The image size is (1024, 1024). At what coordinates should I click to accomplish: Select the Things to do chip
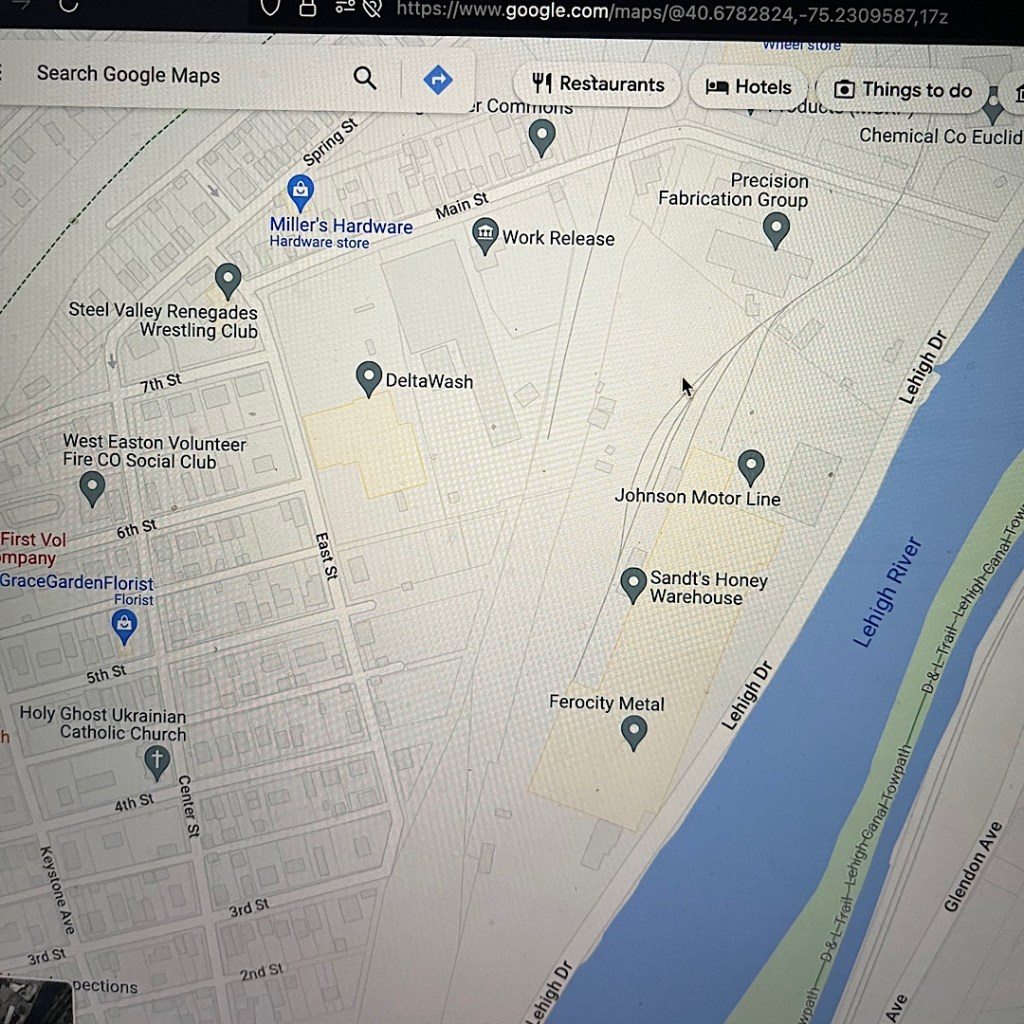click(903, 90)
